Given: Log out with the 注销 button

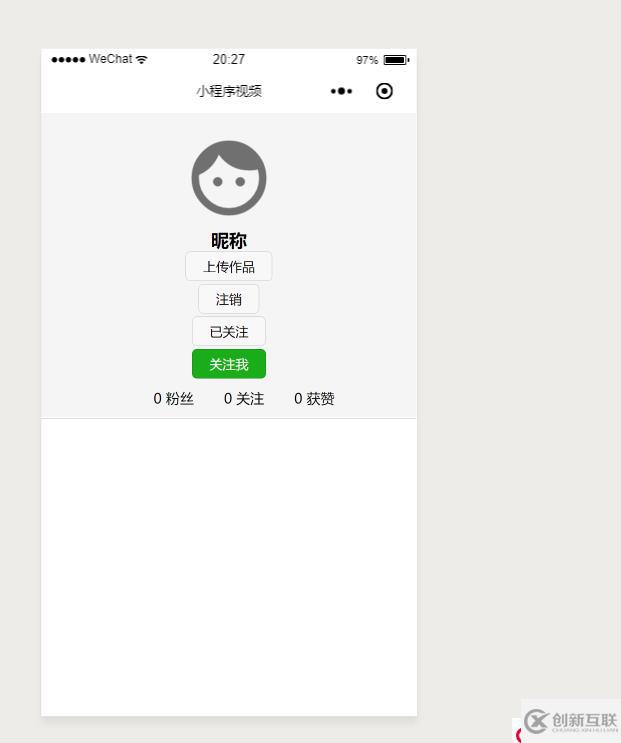Looking at the screenshot, I should click(229, 299).
